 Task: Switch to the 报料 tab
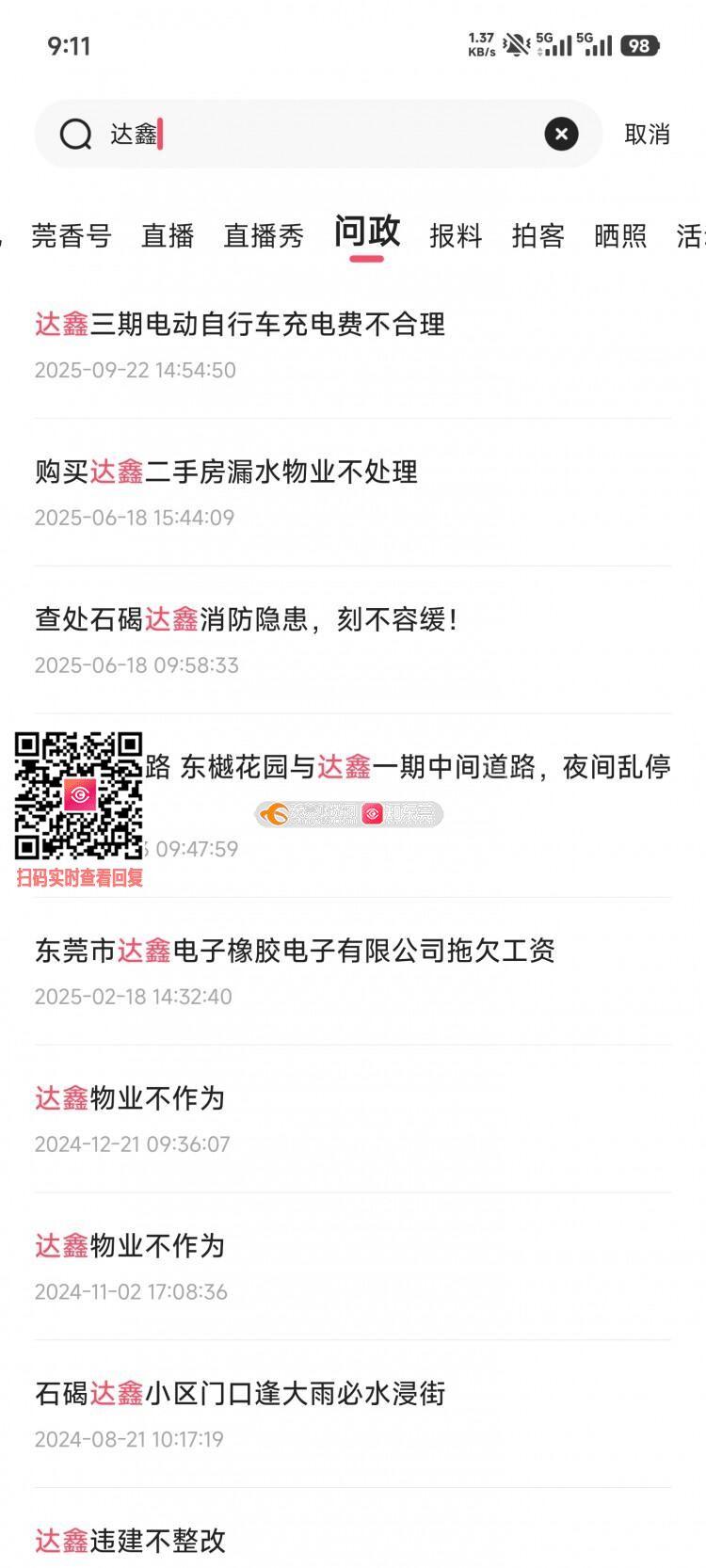[x=456, y=235]
